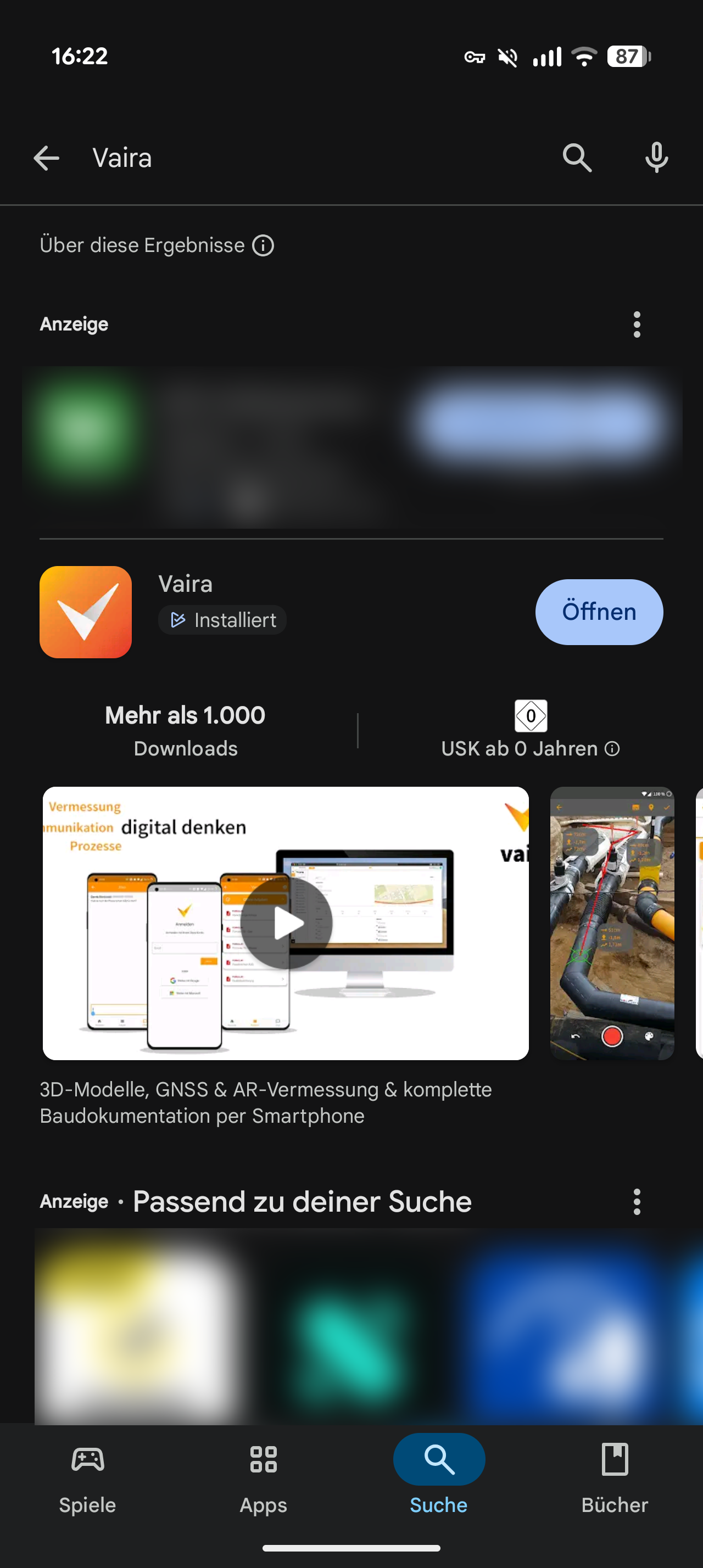Switch to the Spiele tab
703x1568 pixels.
pyautogui.click(x=88, y=1473)
